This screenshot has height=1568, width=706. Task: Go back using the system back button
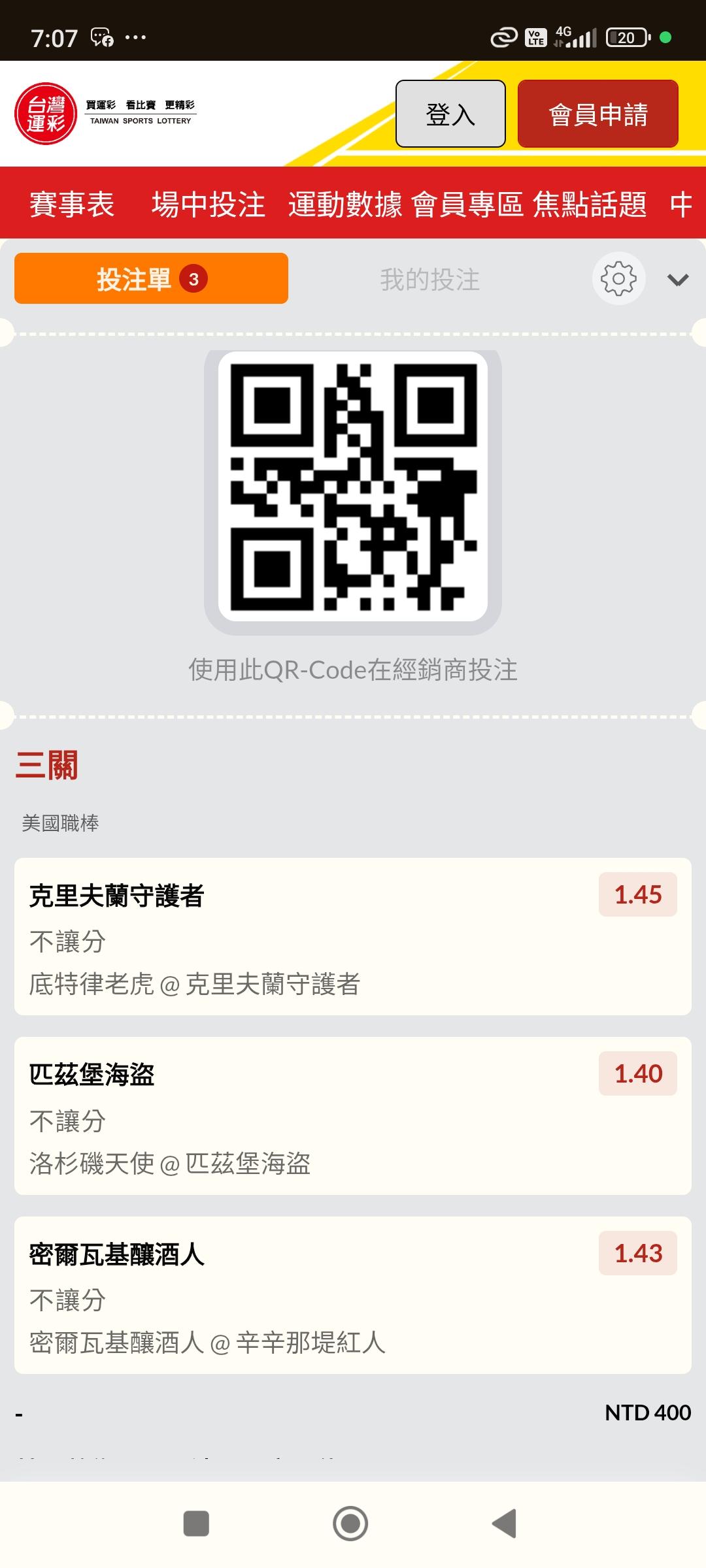click(504, 1524)
